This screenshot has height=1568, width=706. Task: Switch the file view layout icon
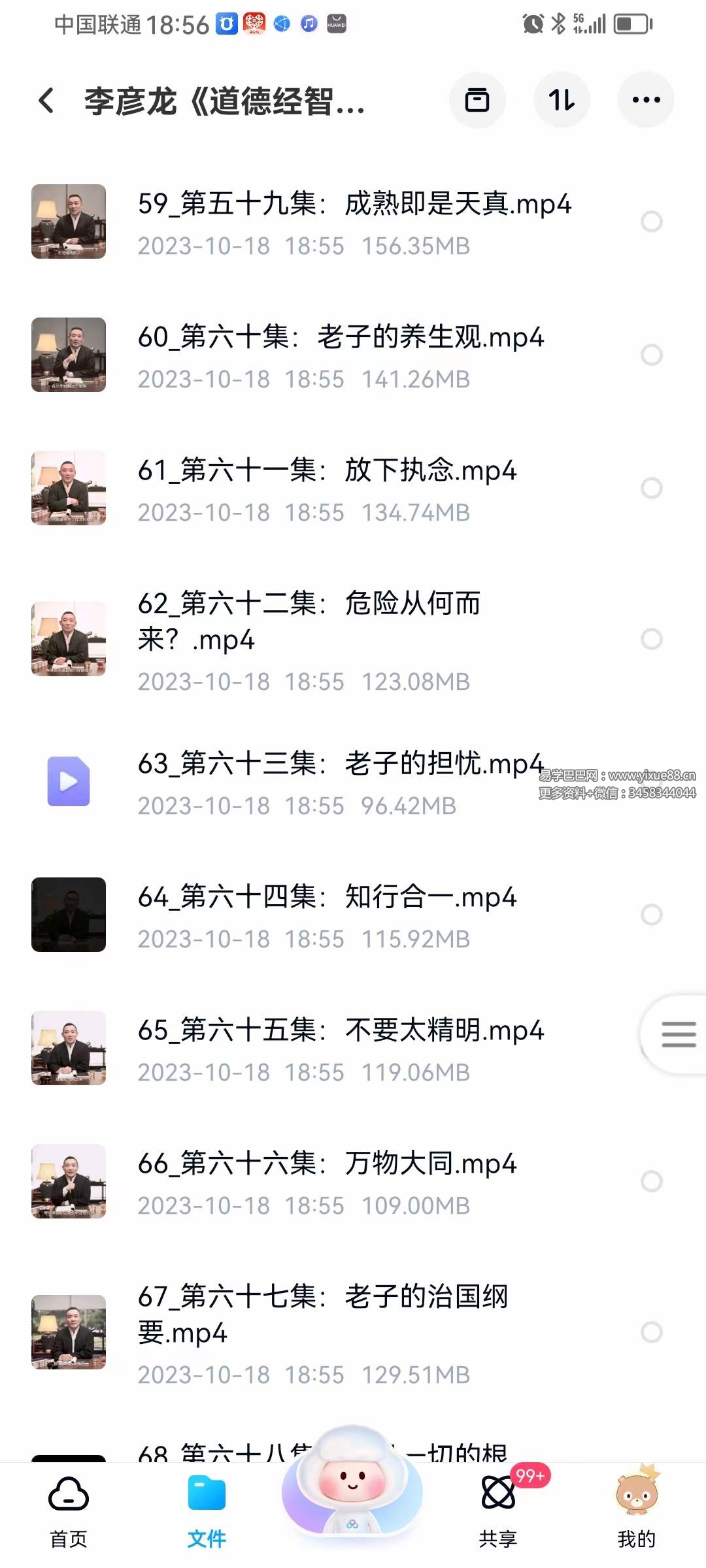(477, 99)
